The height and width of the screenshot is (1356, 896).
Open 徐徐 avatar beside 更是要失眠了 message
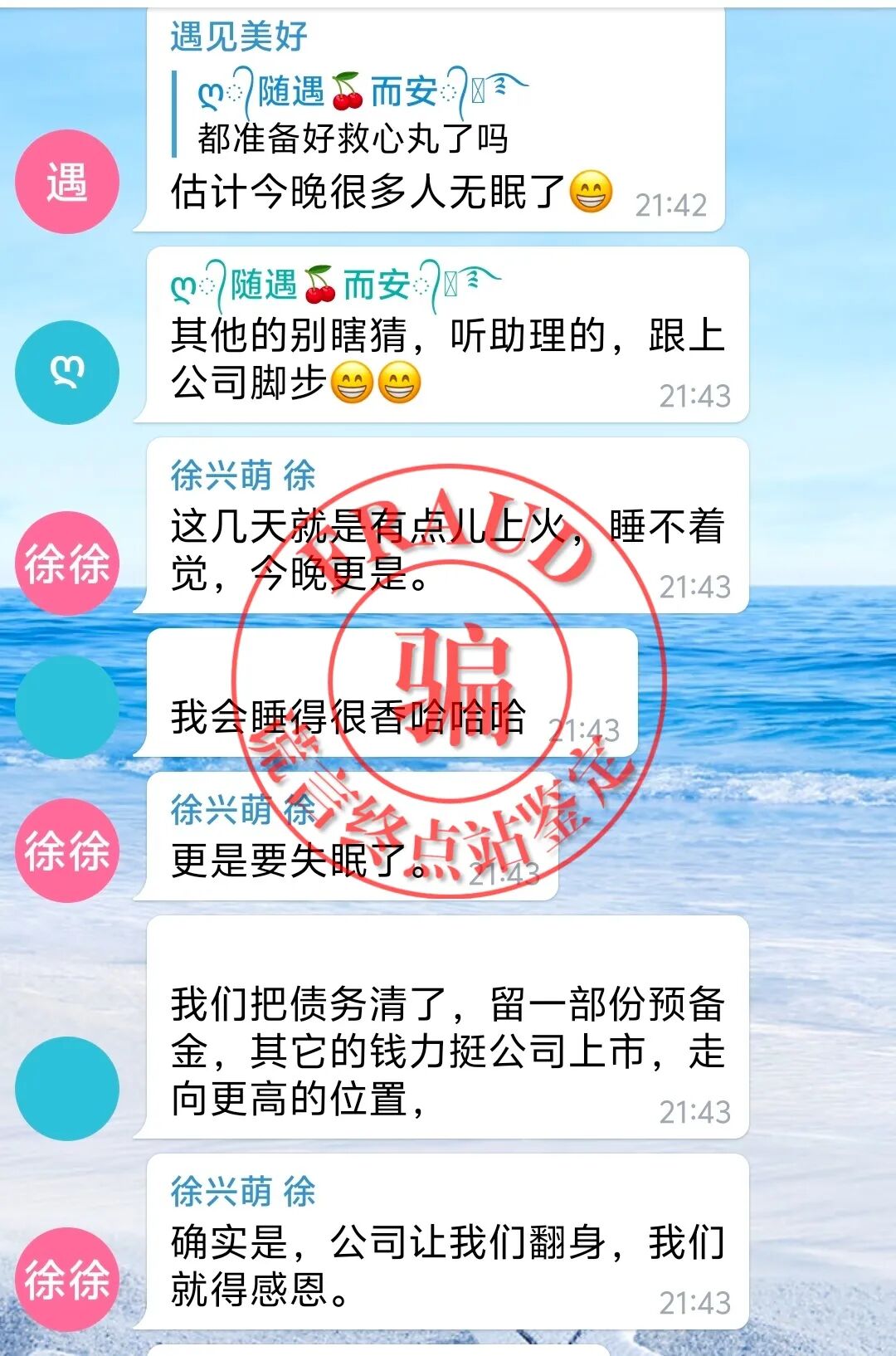[67, 850]
